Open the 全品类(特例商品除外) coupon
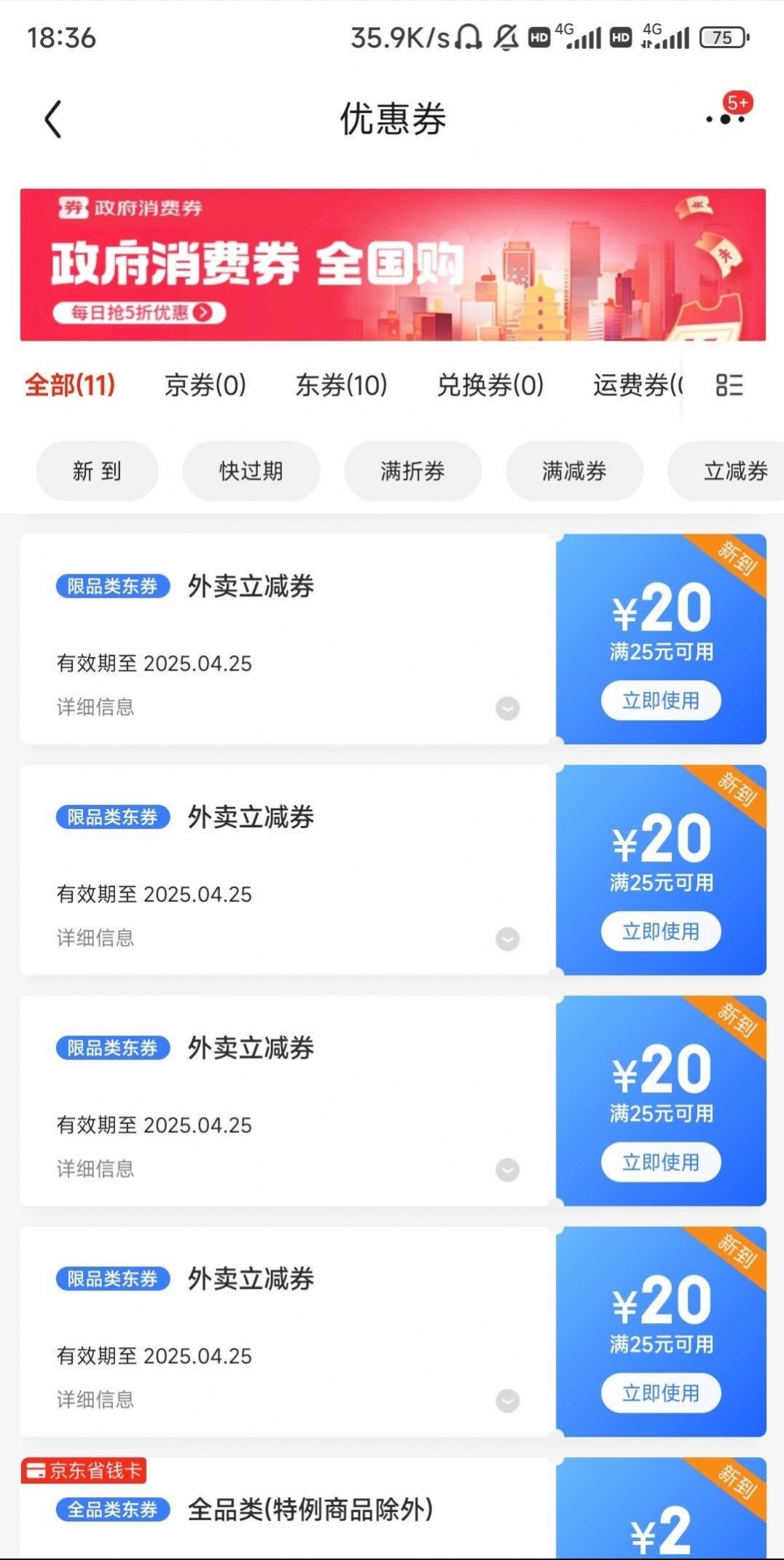784x1560 pixels. tap(310, 1509)
